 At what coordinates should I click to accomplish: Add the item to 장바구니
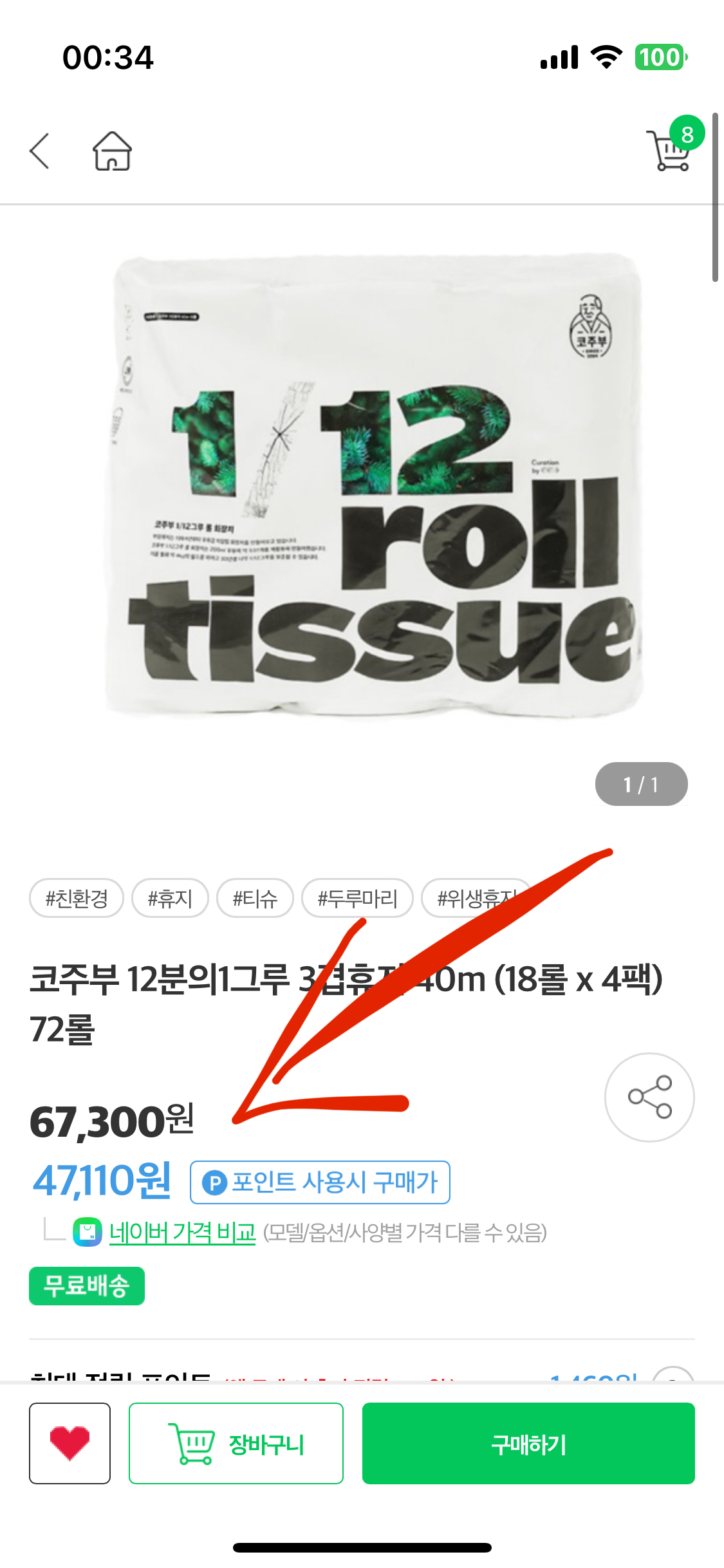click(236, 1443)
